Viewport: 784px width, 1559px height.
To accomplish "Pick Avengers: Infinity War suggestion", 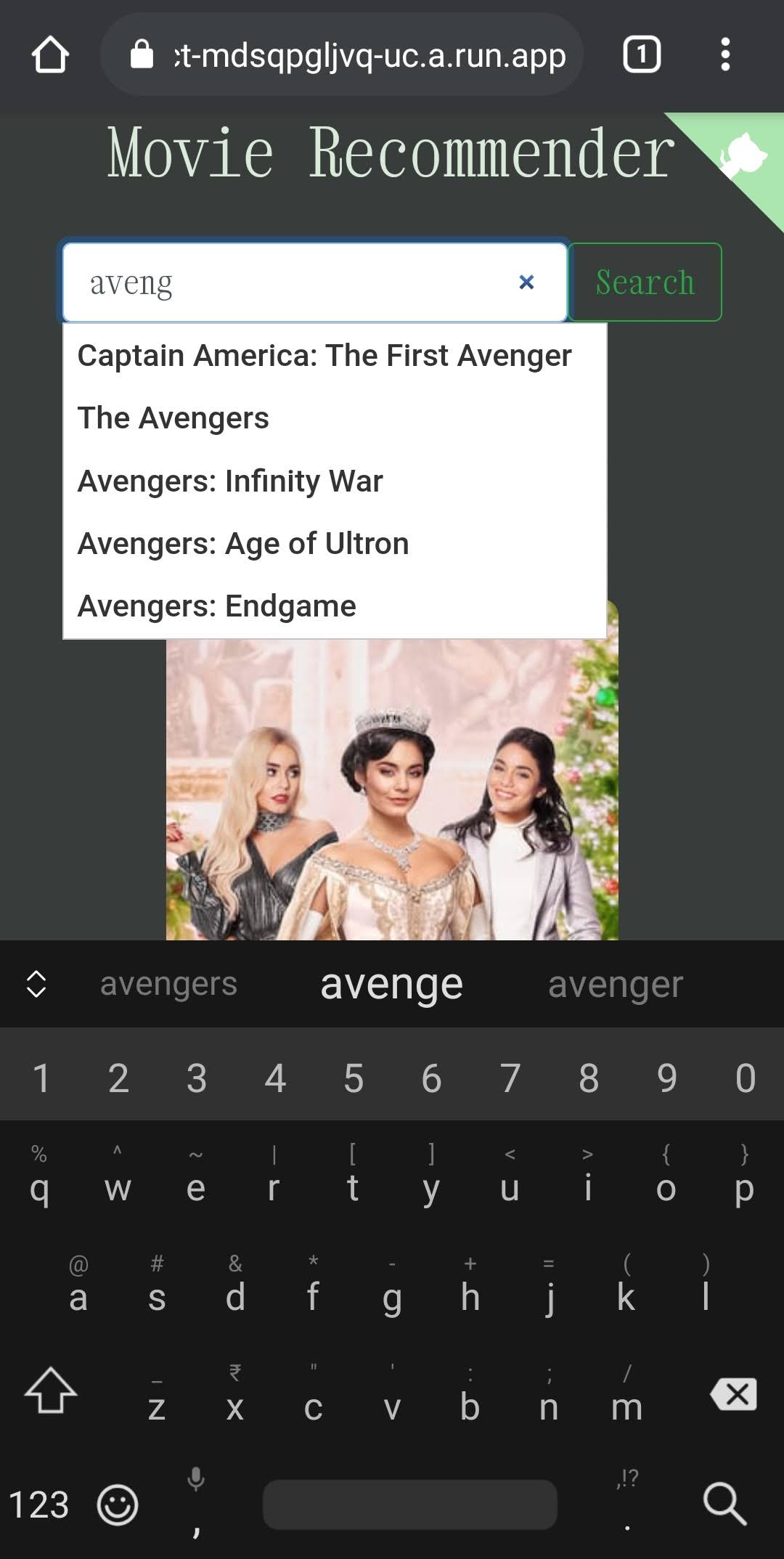I will (x=335, y=481).
